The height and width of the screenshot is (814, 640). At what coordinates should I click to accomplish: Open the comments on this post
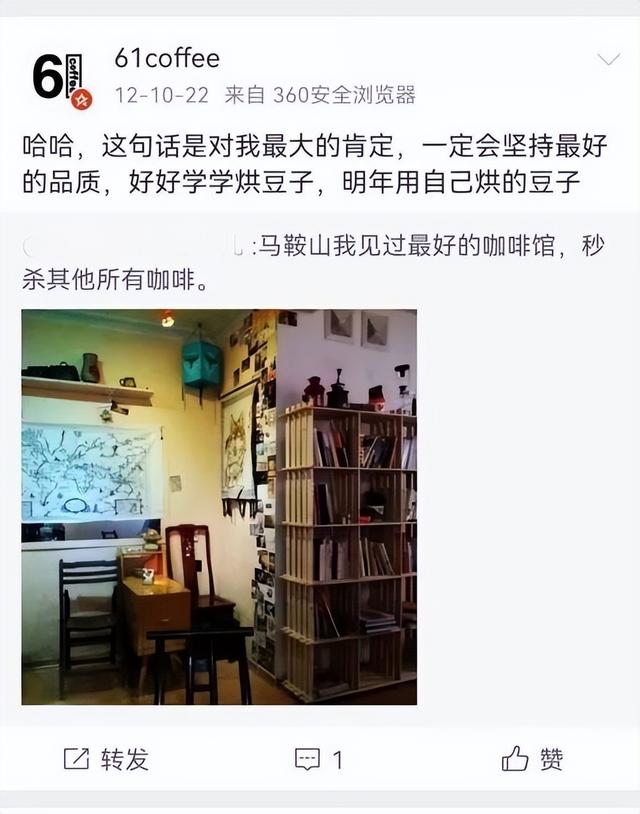pos(319,759)
